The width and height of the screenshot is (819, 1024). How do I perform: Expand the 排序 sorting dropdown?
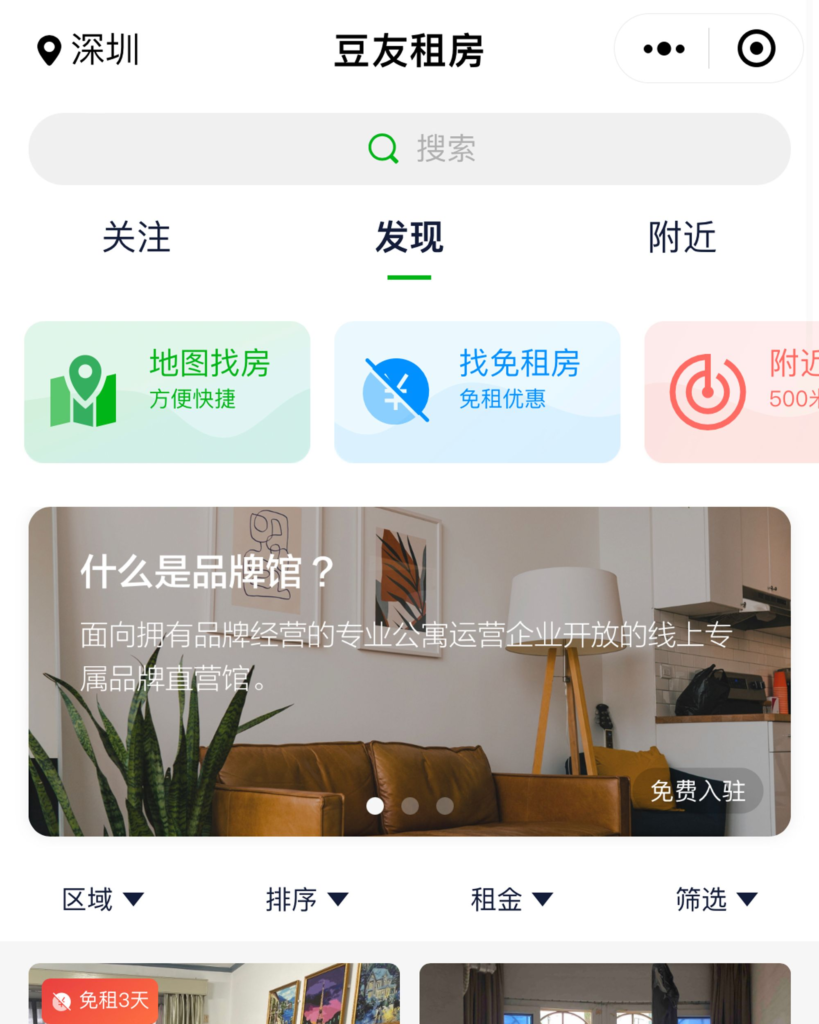point(307,899)
